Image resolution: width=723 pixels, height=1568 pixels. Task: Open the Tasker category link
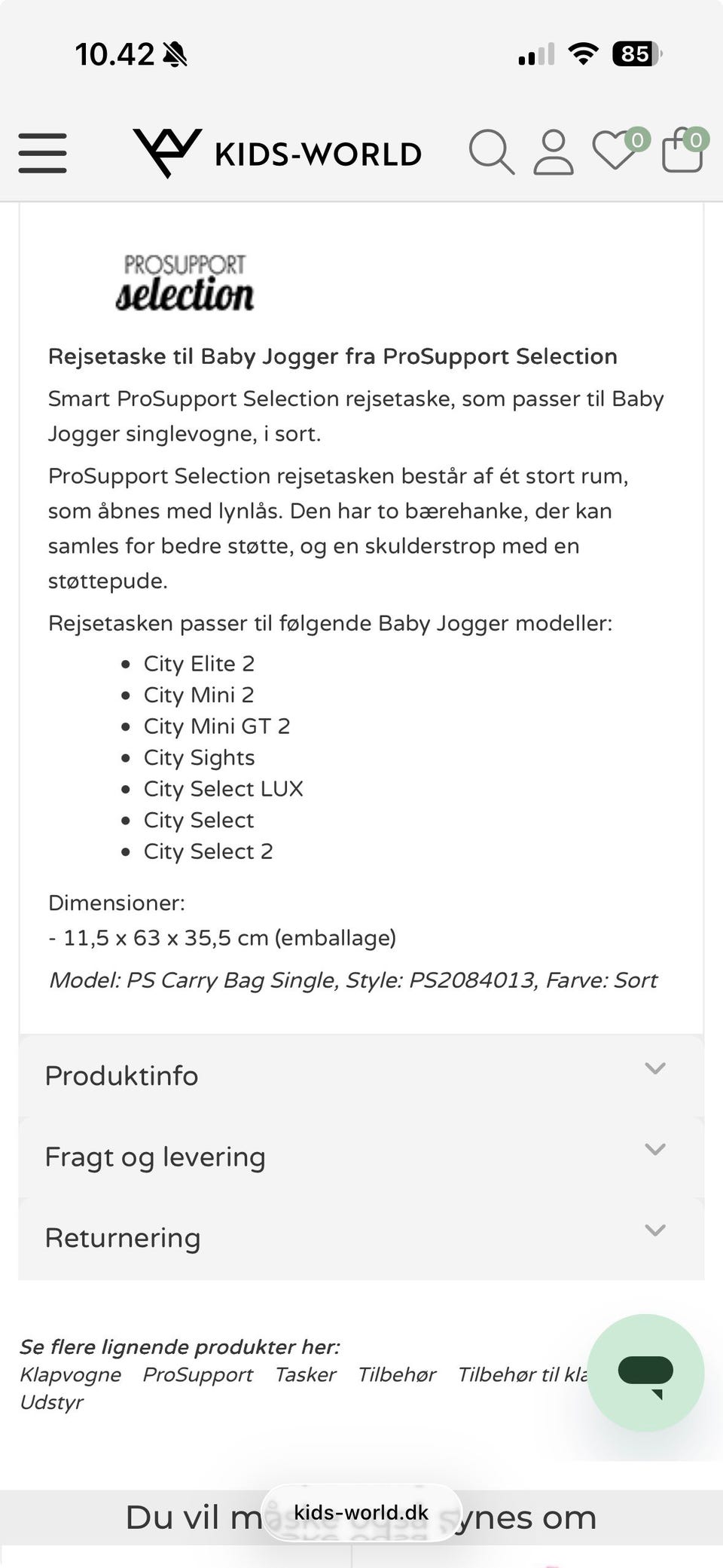pyautogui.click(x=305, y=1374)
